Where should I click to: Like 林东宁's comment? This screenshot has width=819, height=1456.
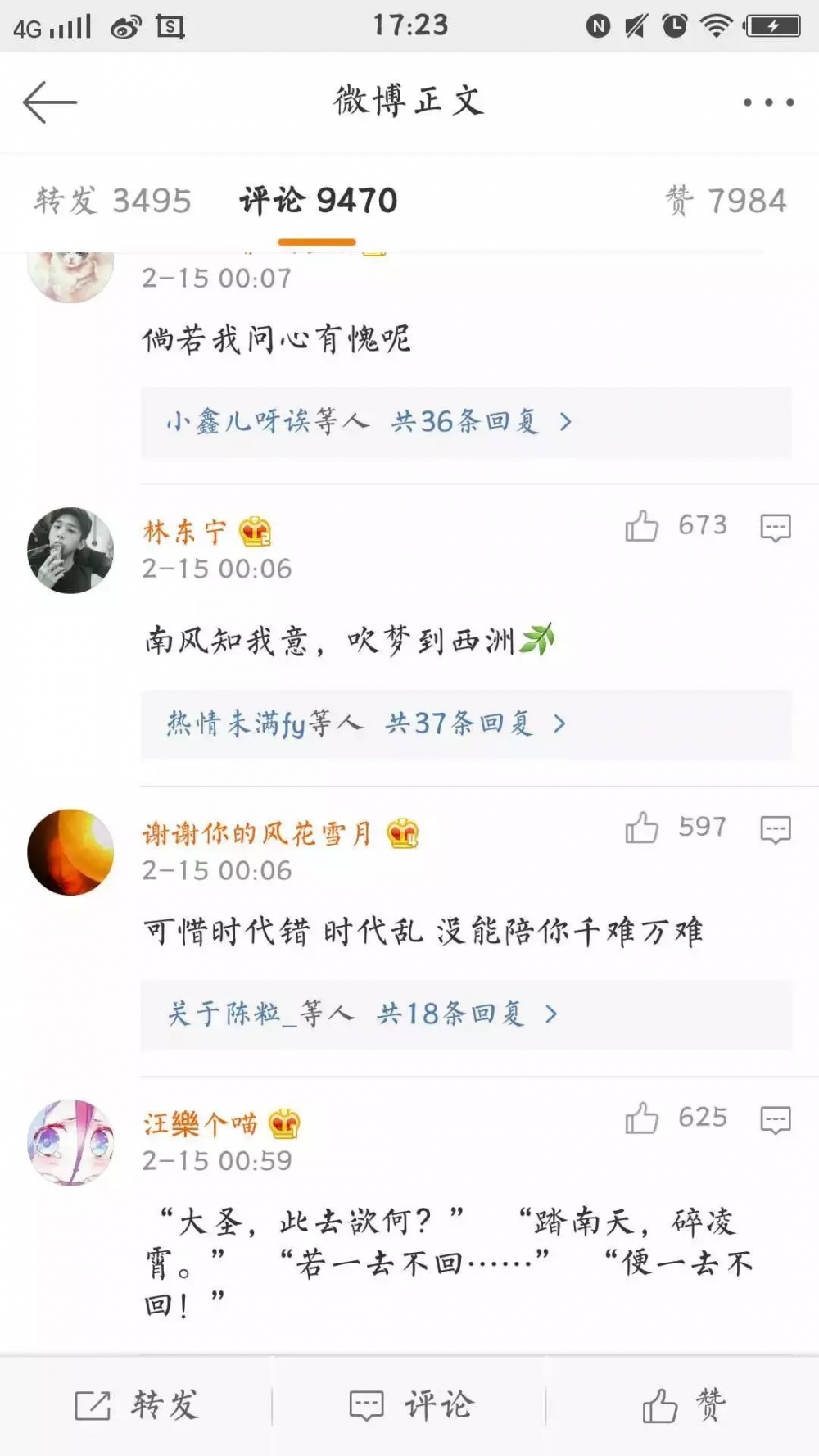pyautogui.click(x=642, y=526)
